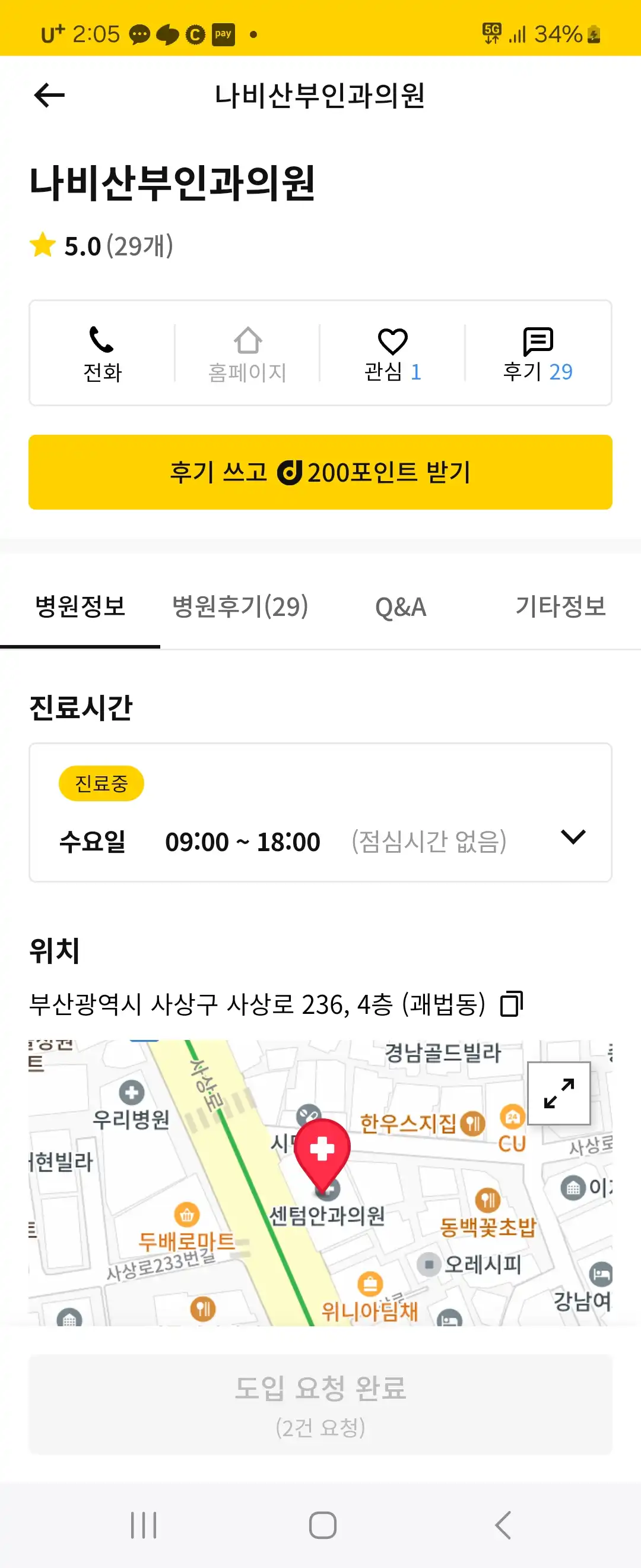Screen dimensions: 641x1568
Task: Copy the address with the copy icon
Action: (512, 1004)
